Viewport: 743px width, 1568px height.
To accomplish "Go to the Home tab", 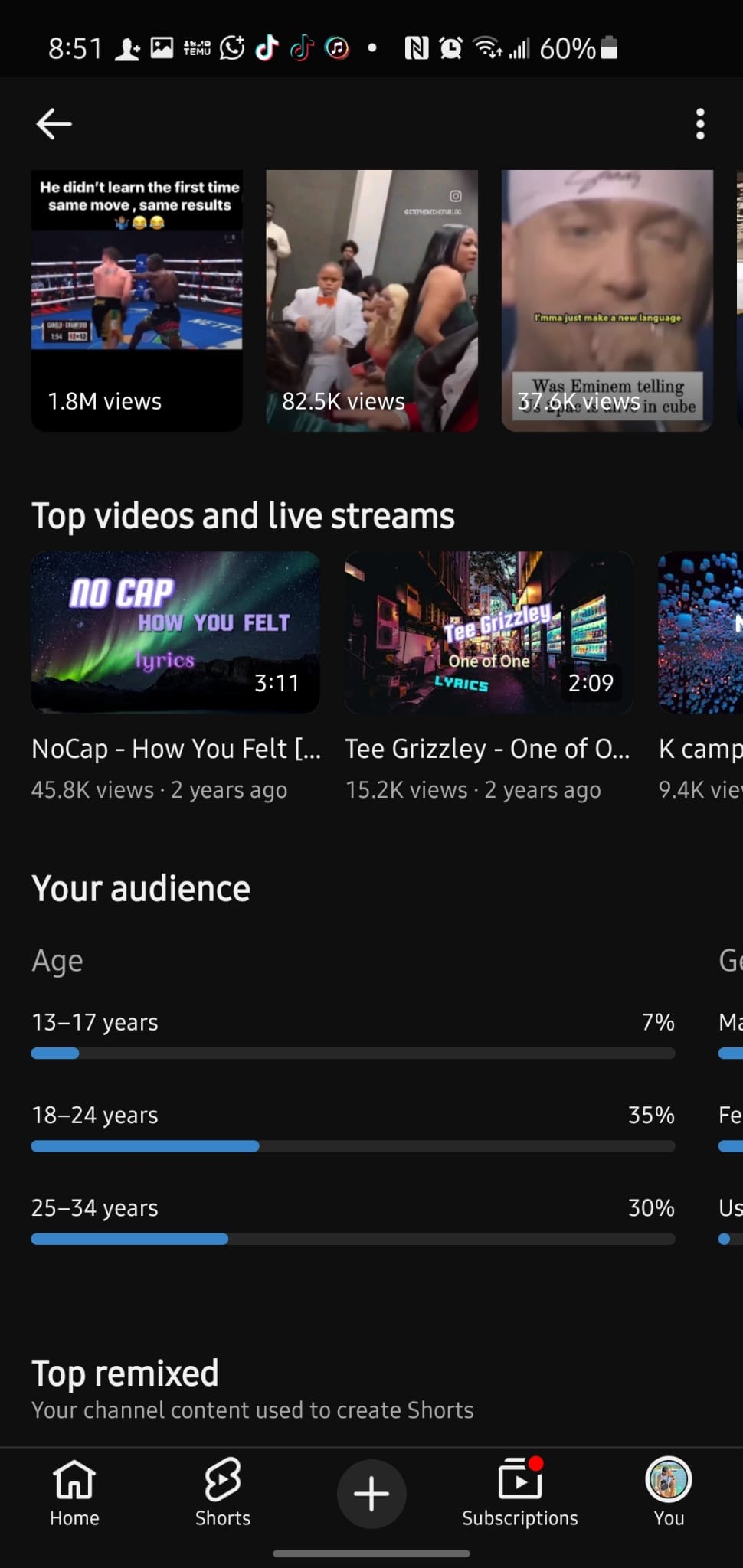I will point(74,1493).
